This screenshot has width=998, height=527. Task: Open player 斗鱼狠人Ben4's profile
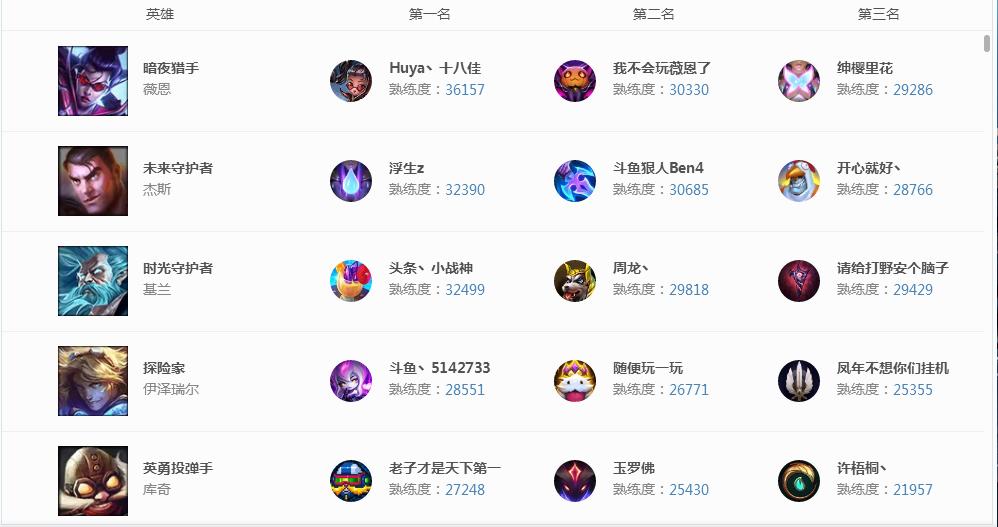pyautogui.click(x=657, y=168)
